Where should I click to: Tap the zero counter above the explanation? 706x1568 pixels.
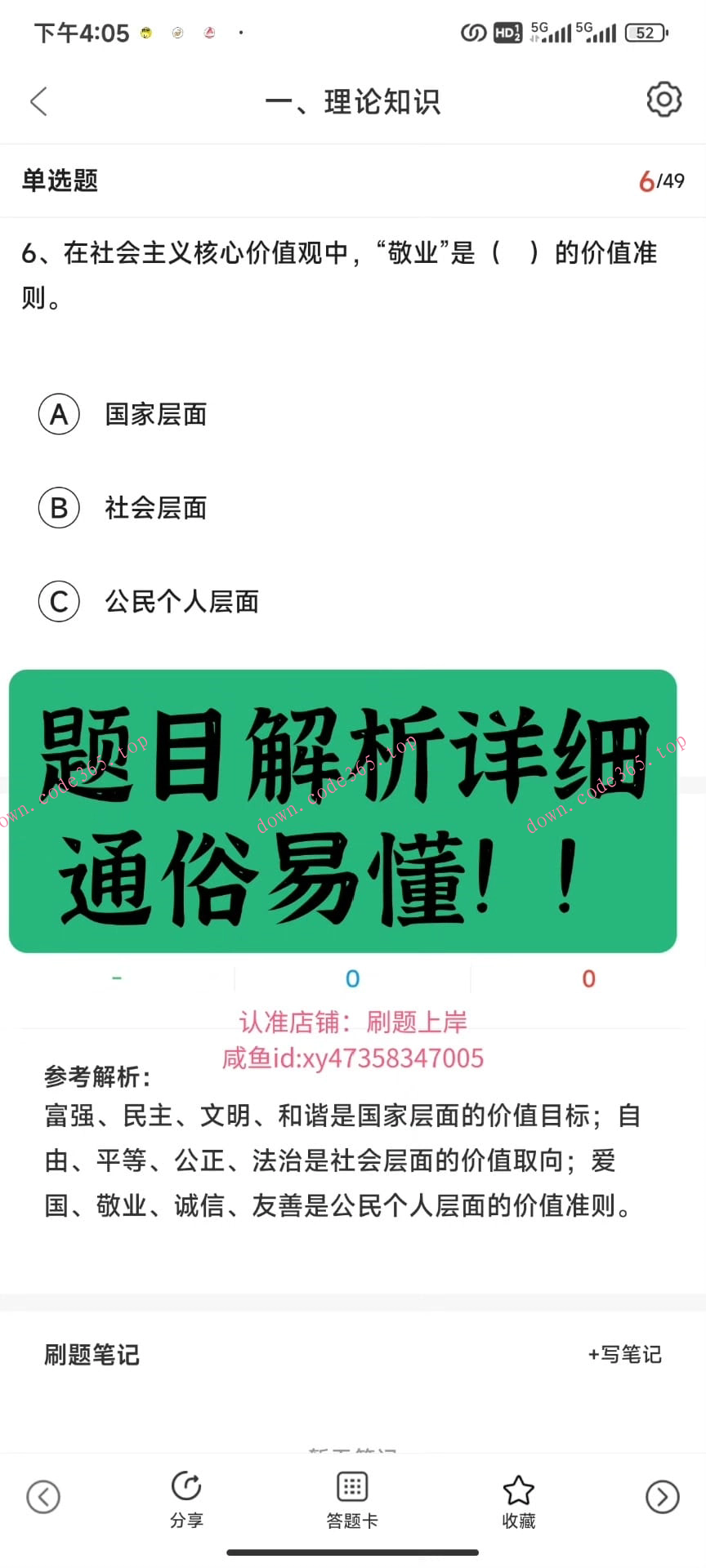tap(351, 978)
